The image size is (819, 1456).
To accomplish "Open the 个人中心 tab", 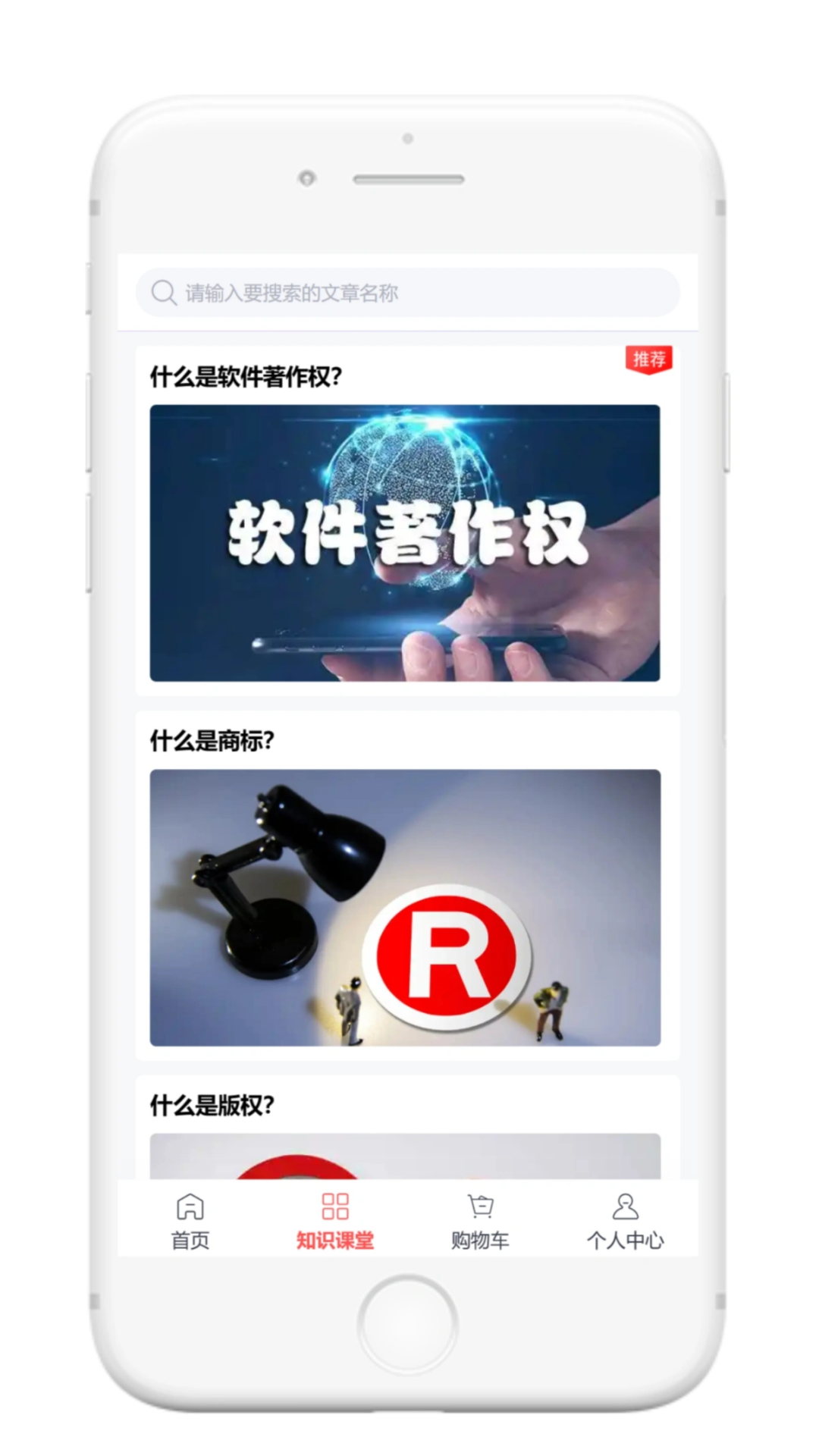I will [626, 1241].
